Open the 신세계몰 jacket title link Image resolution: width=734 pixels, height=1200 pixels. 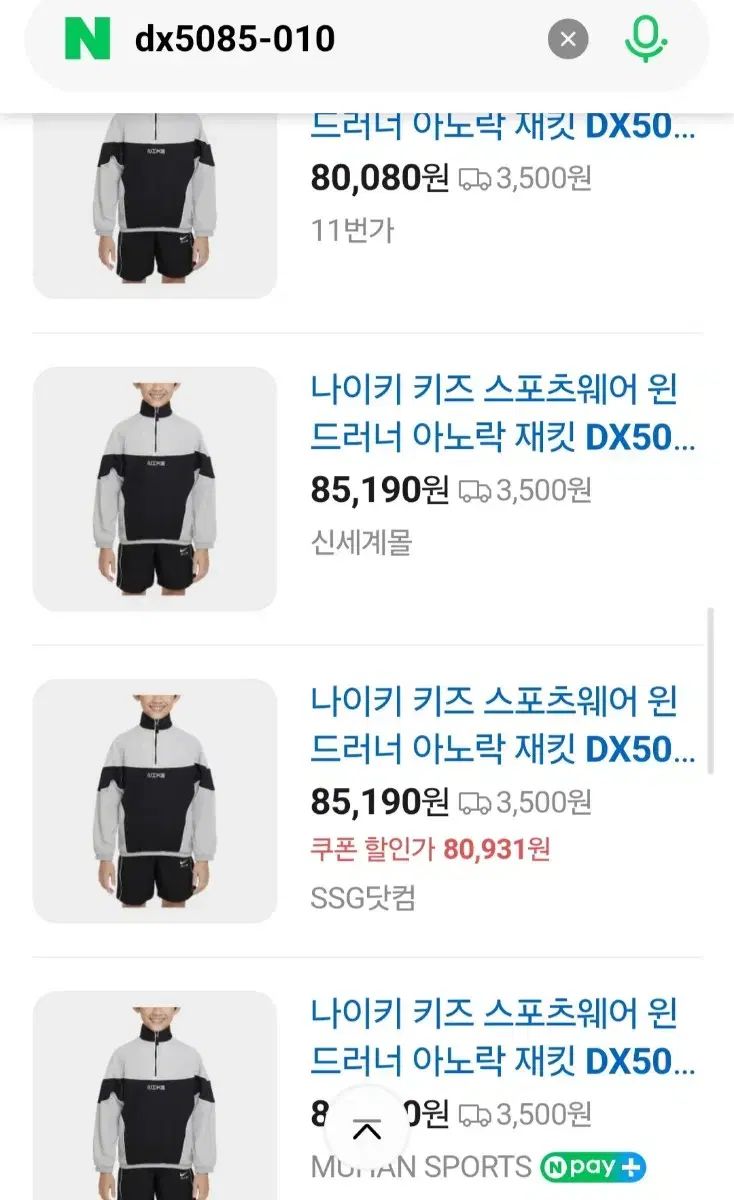click(x=502, y=414)
